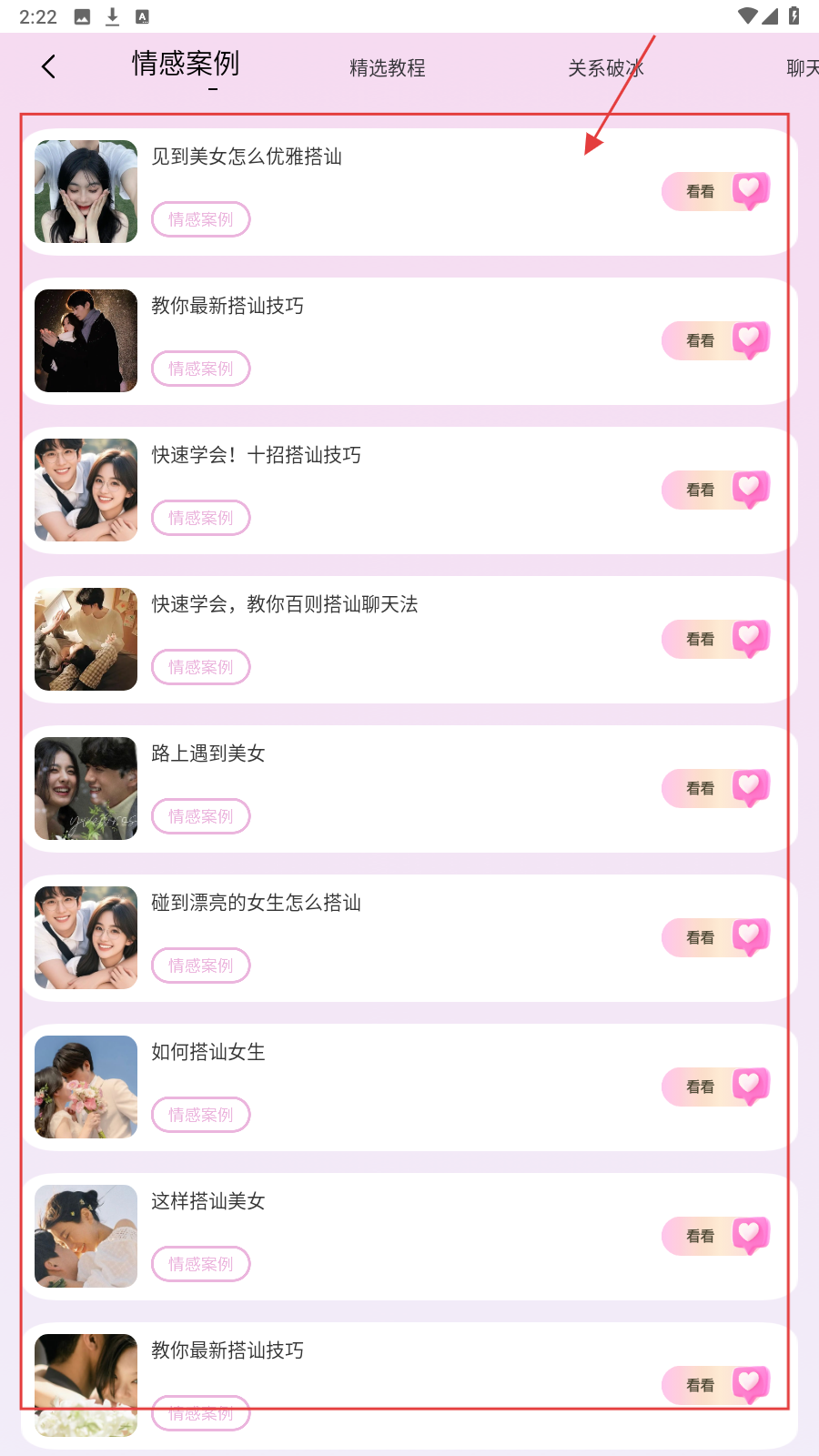View the 快速学会，教你百则搭讪聊天法 card
The height and width of the screenshot is (1456, 819).
tap(284, 604)
